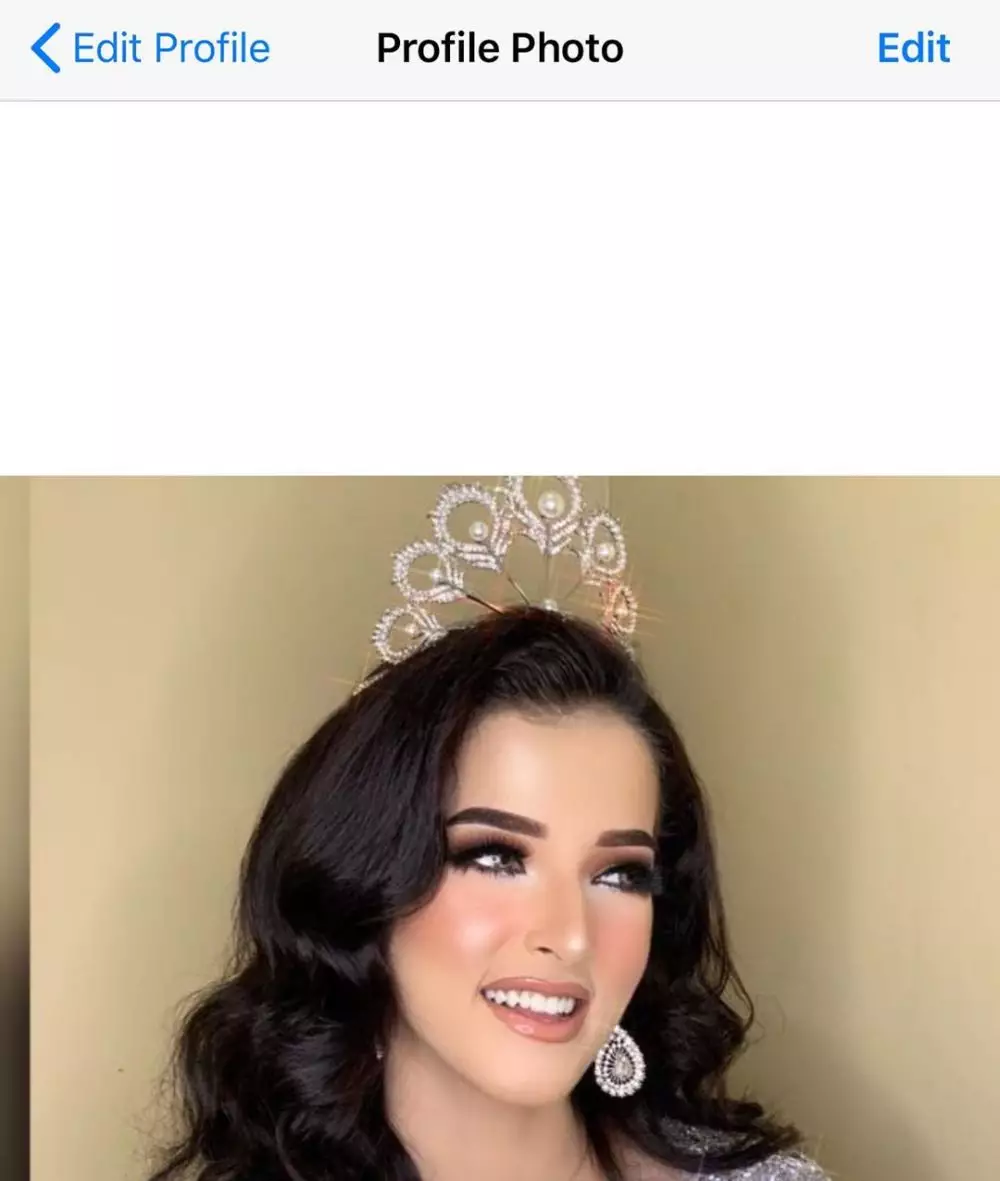Go back to Edit Profile
This screenshot has height=1181, width=1000.
click(150, 48)
